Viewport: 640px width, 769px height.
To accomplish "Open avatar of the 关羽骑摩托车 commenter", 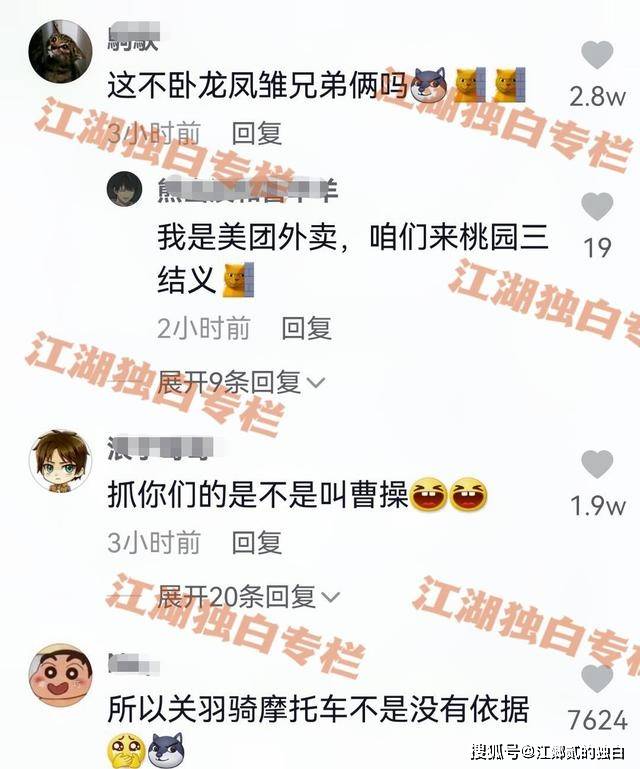I will [x=60, y=675].
